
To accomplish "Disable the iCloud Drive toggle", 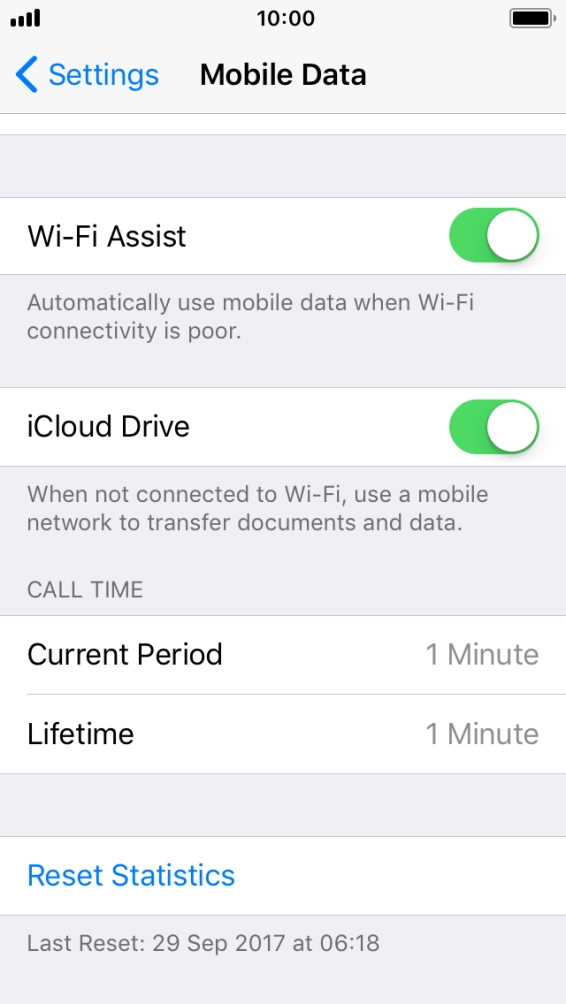I will 494,426.
